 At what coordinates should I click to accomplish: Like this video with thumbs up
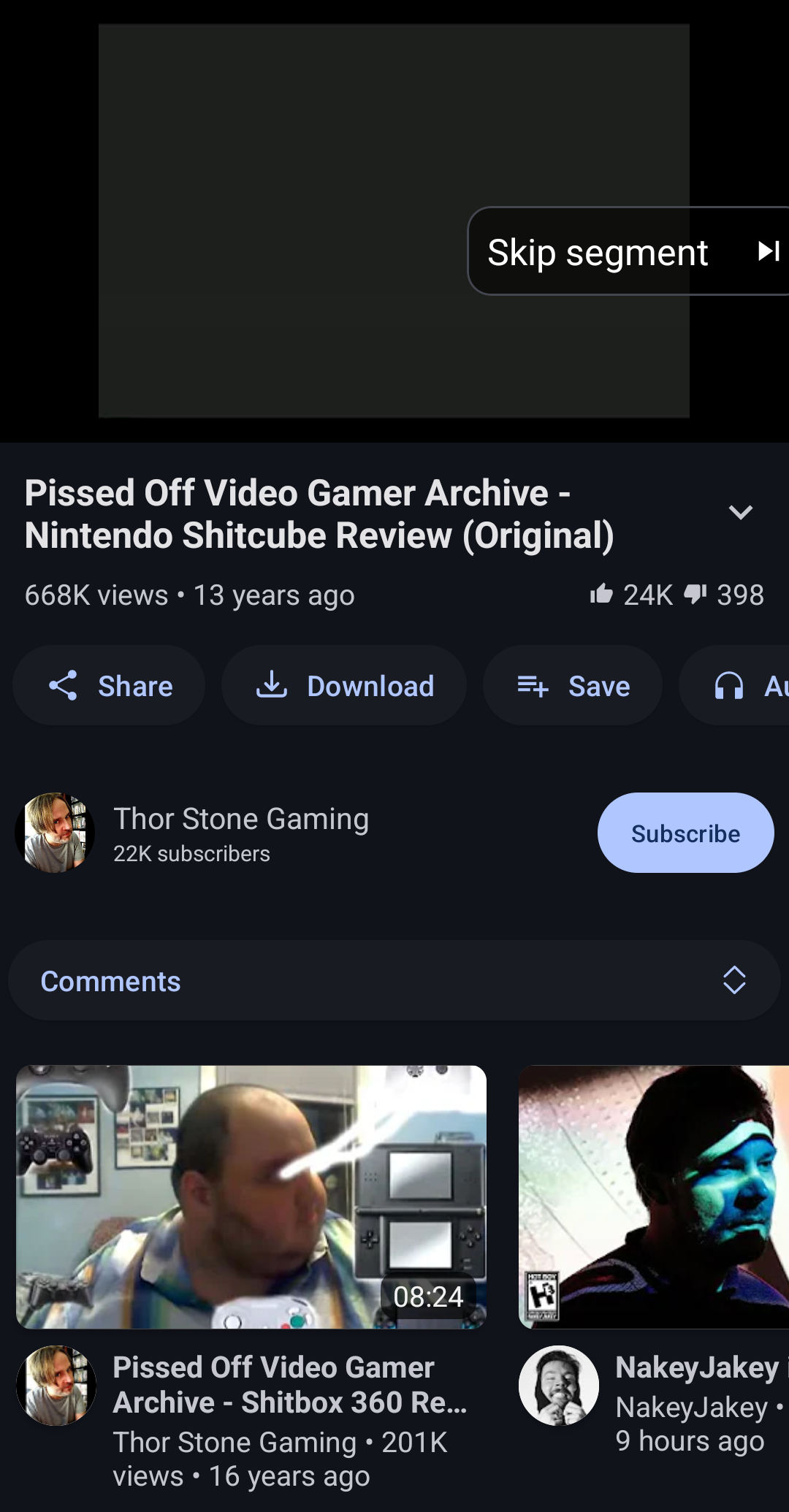(601, 595)
